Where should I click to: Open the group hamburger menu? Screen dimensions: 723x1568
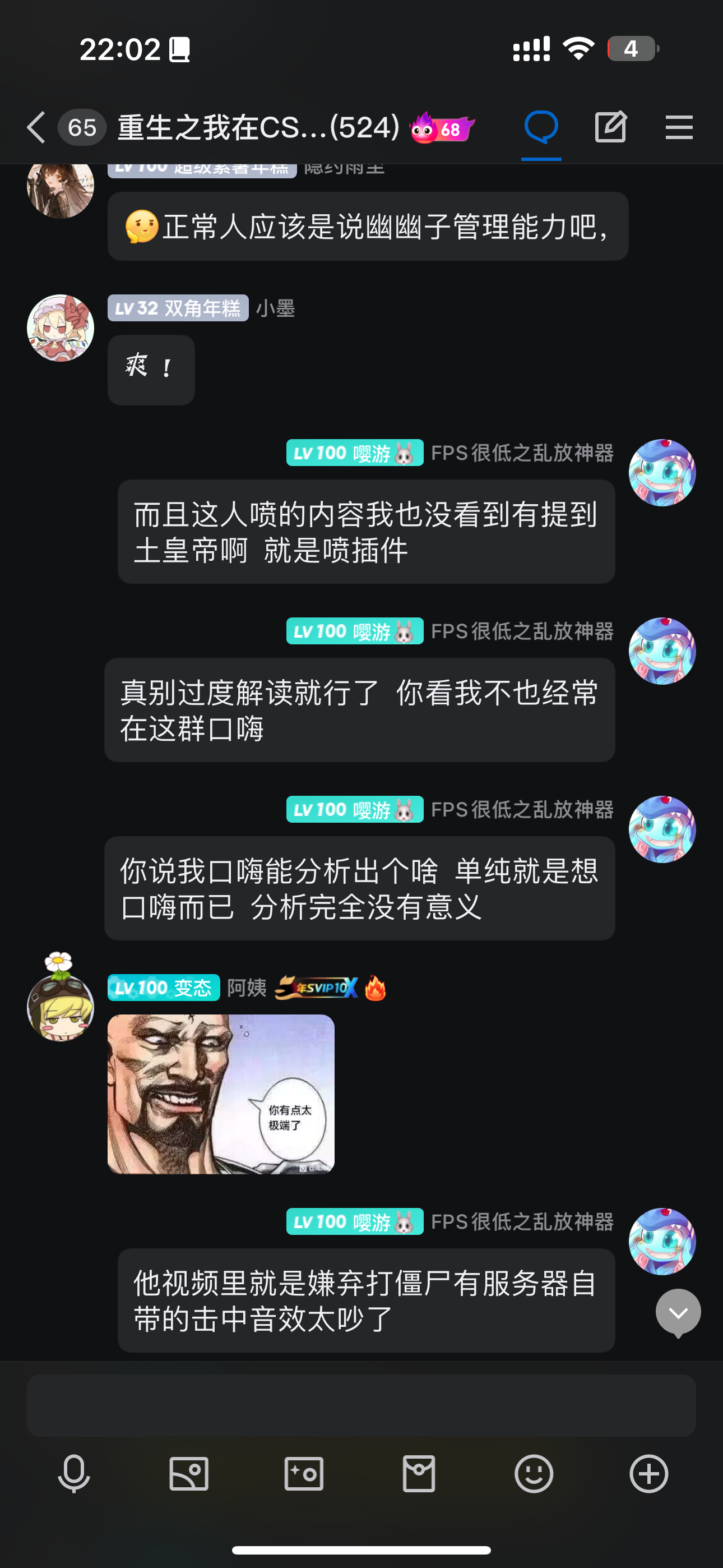679,127
